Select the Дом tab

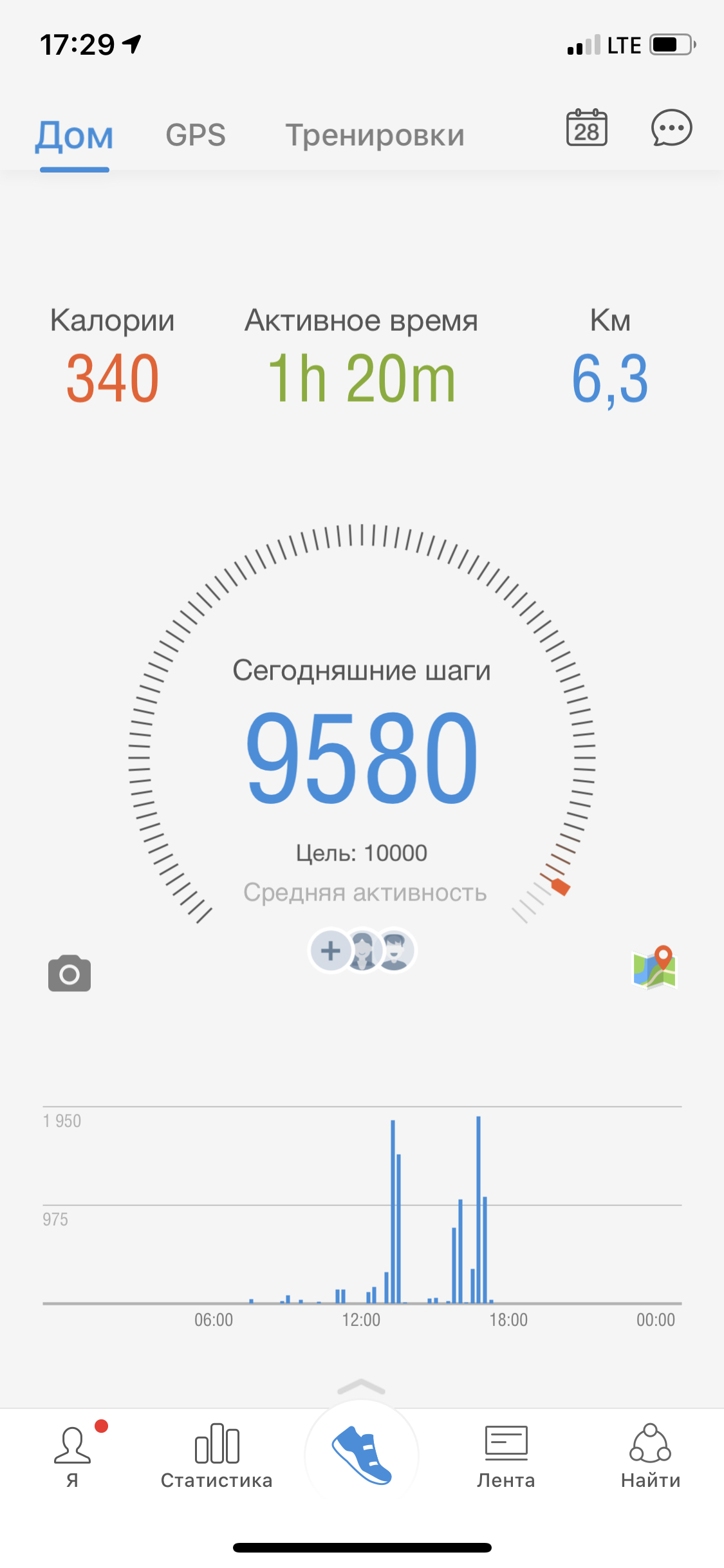[x=74, y=136]
